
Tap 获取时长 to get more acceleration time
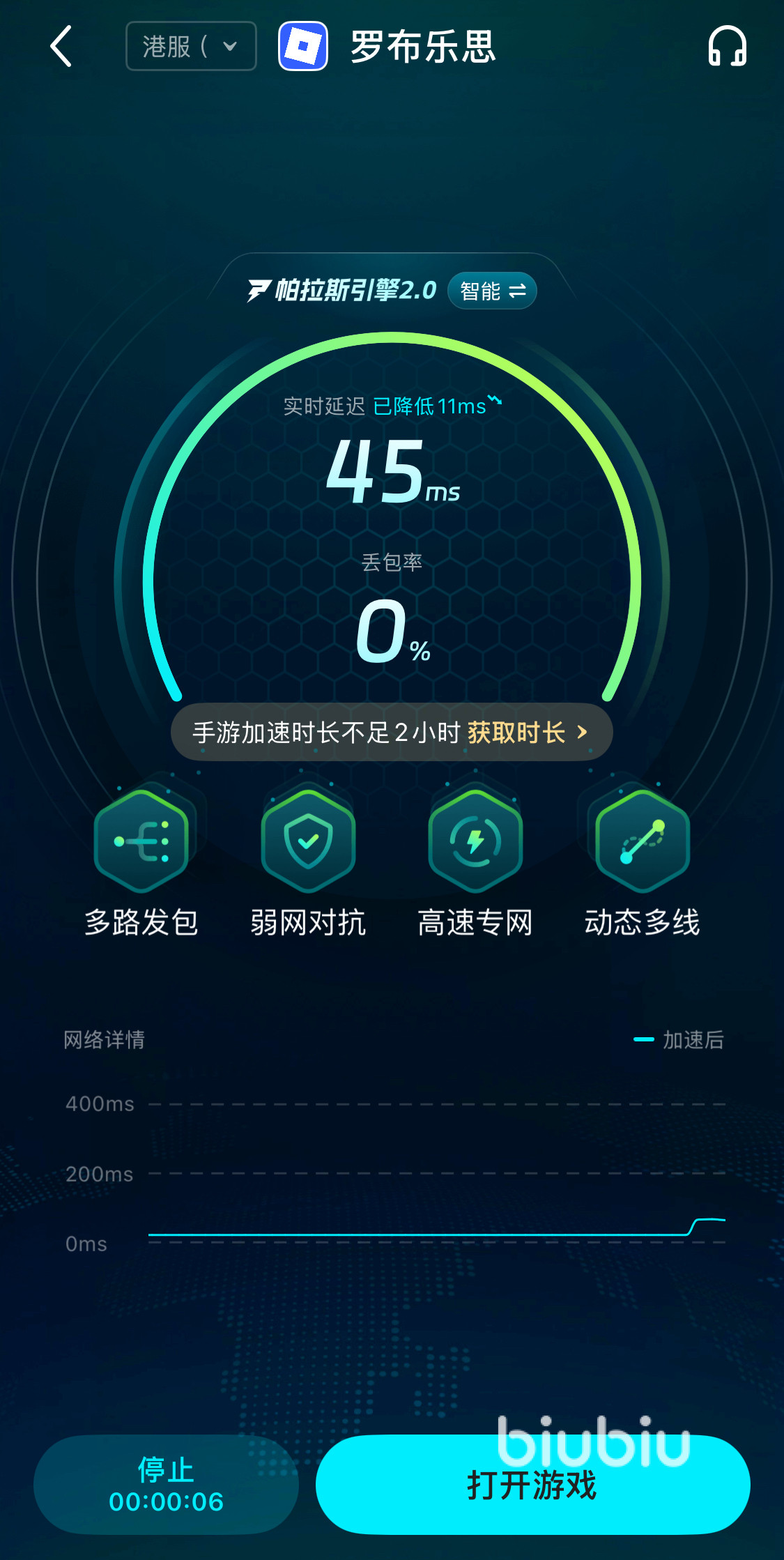527,733
